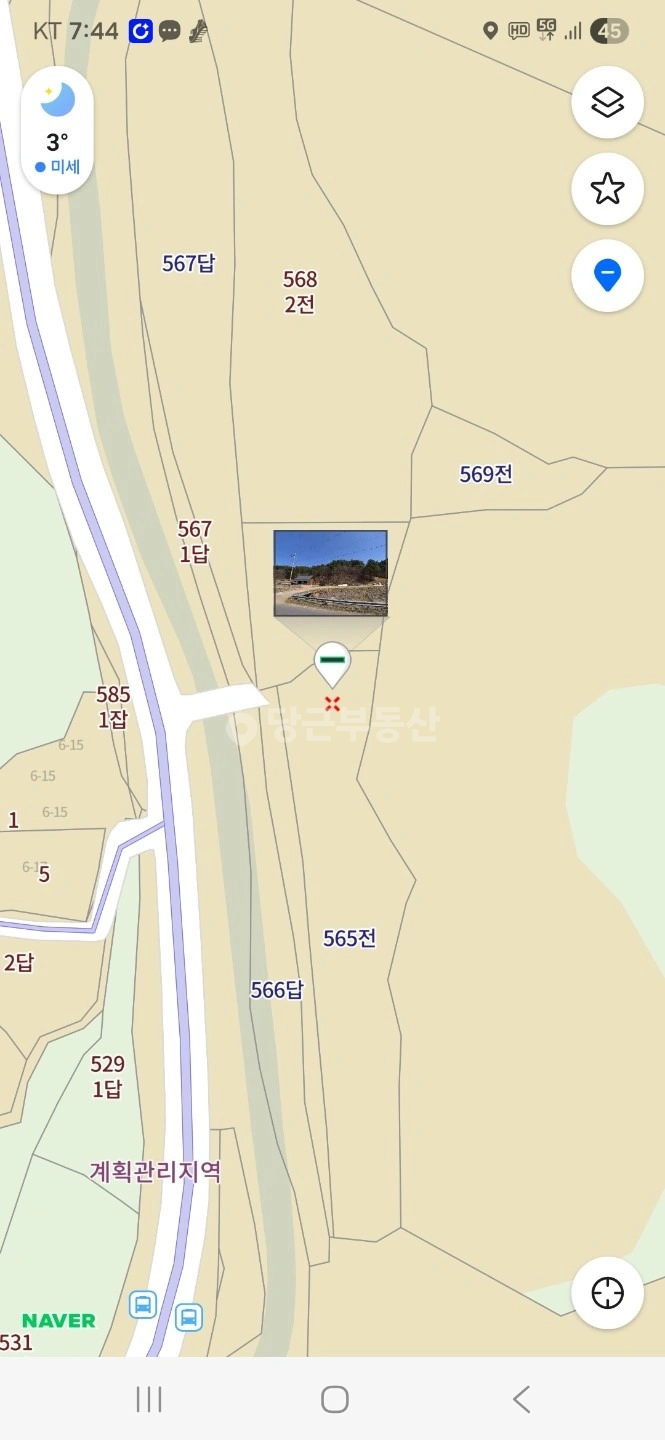Screen dimensions: 665x1440
Task: Open the weather widget showing 3°
Action: click(57, 130)
